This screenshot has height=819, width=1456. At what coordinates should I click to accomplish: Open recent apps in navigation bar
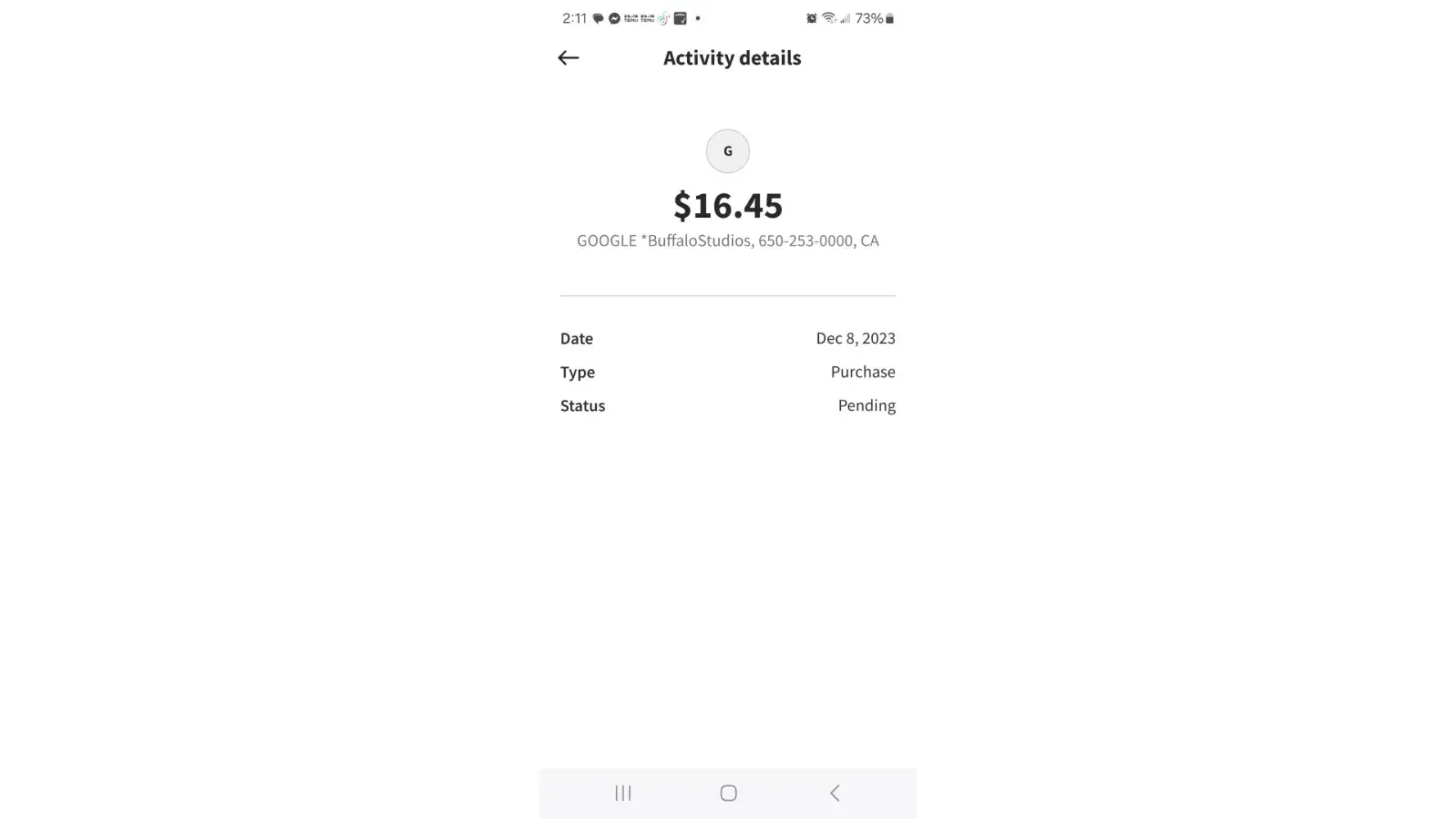click(x=623, y=793)
